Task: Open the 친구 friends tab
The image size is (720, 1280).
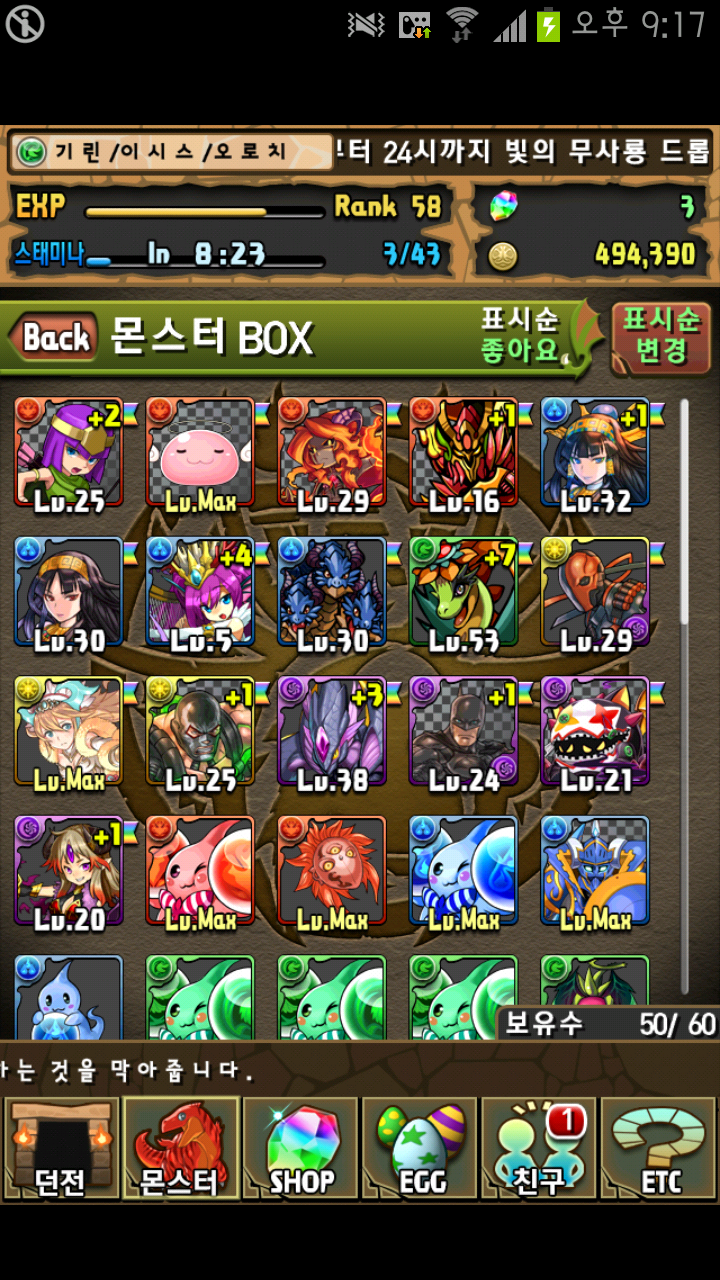Action: click(540, 1148)
